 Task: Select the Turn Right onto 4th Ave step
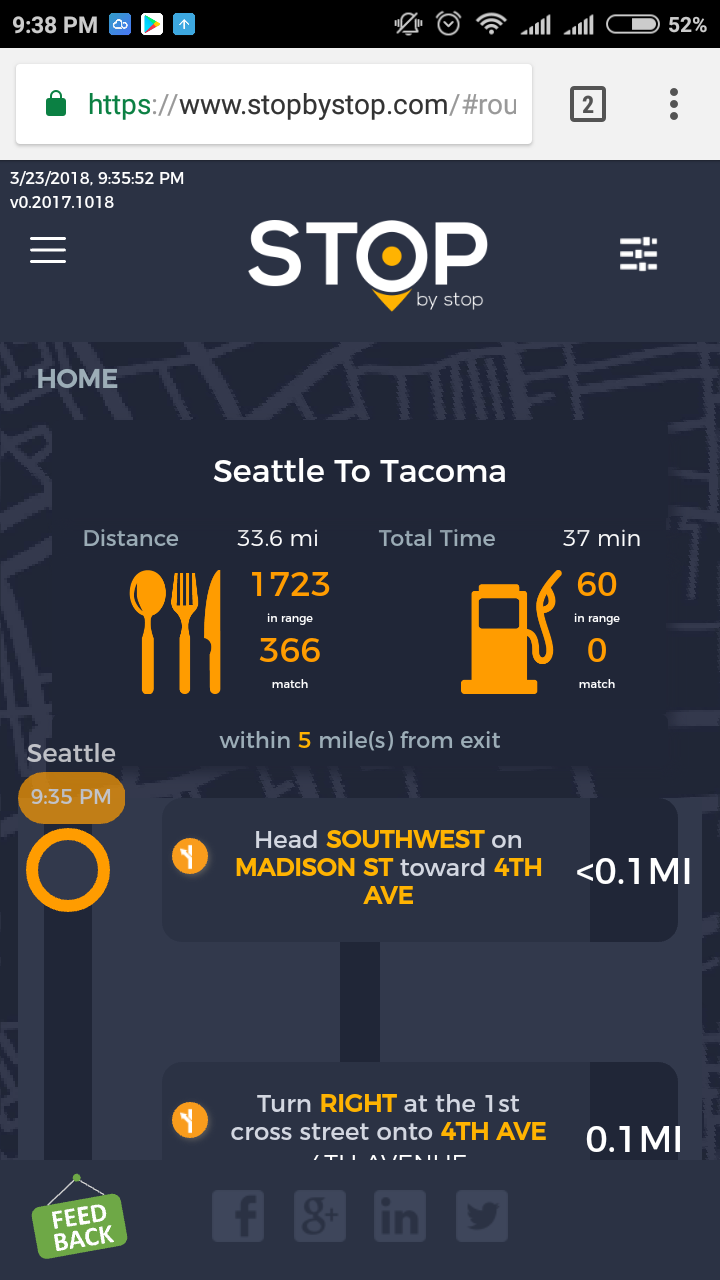click(x=420, y=1120)
